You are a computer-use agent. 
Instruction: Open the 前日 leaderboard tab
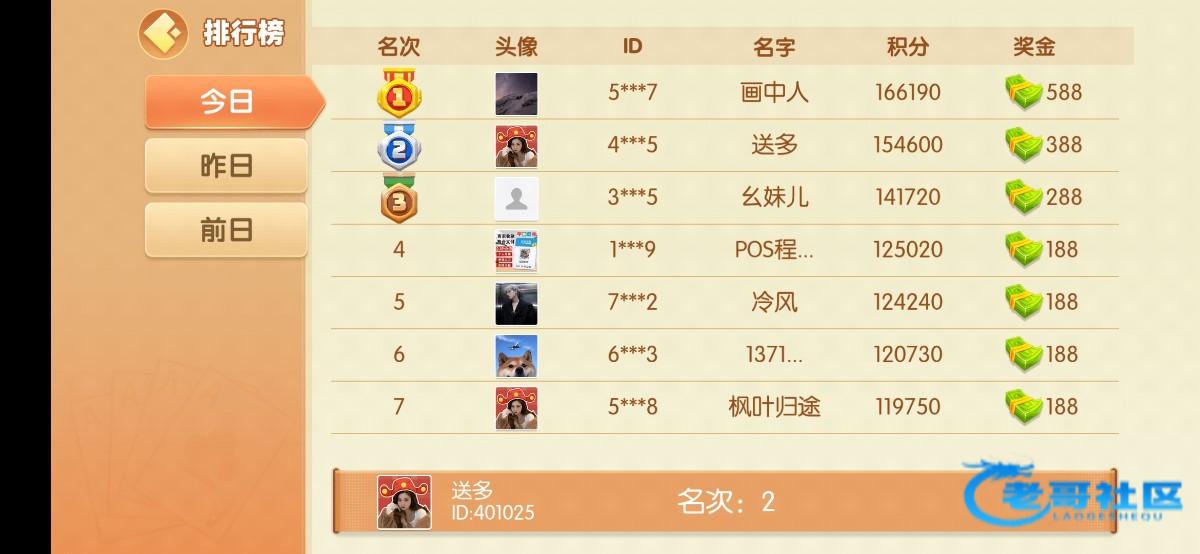[226, 230]
